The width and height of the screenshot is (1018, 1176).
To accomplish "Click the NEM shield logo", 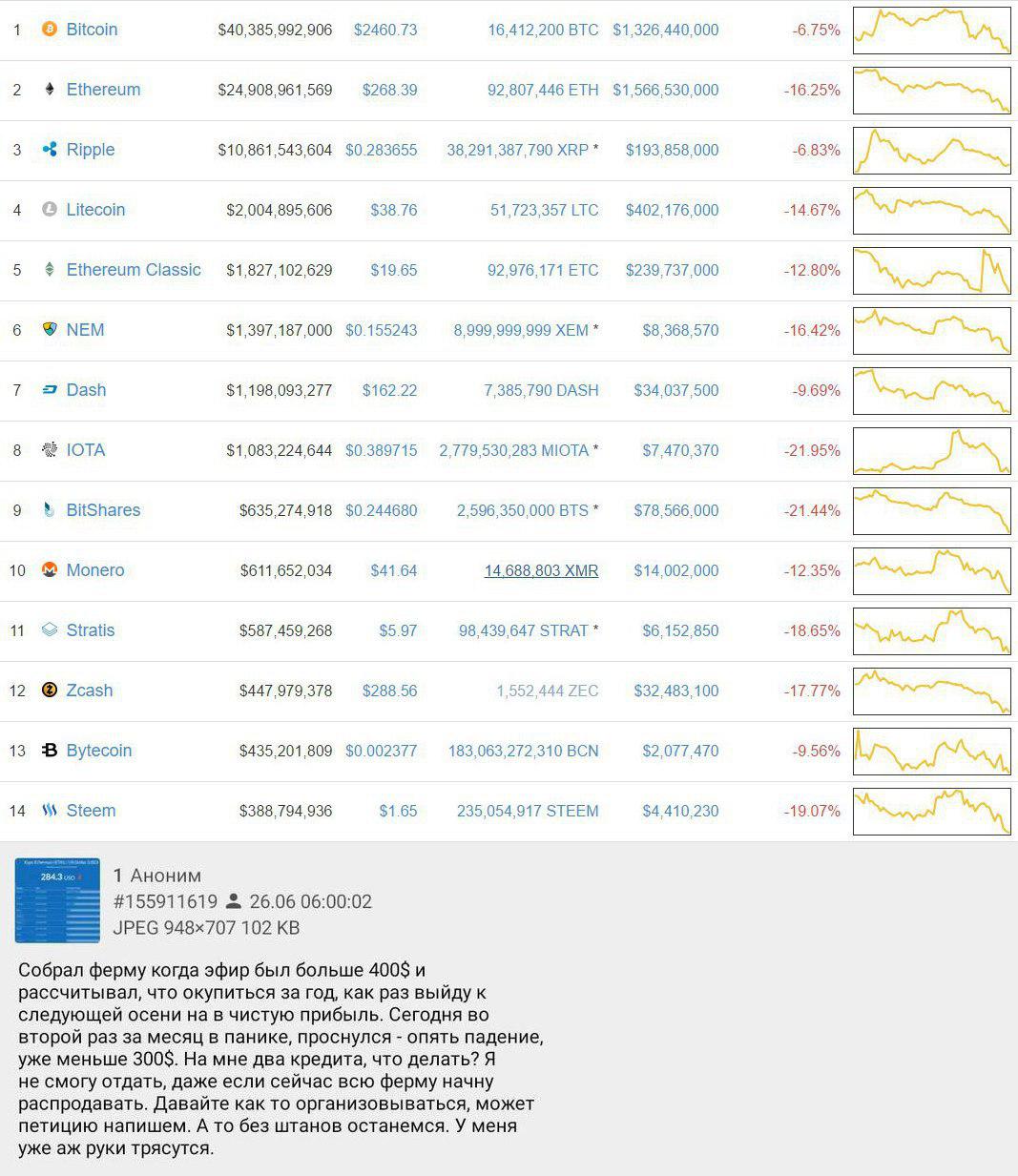I will coord(48,330).
